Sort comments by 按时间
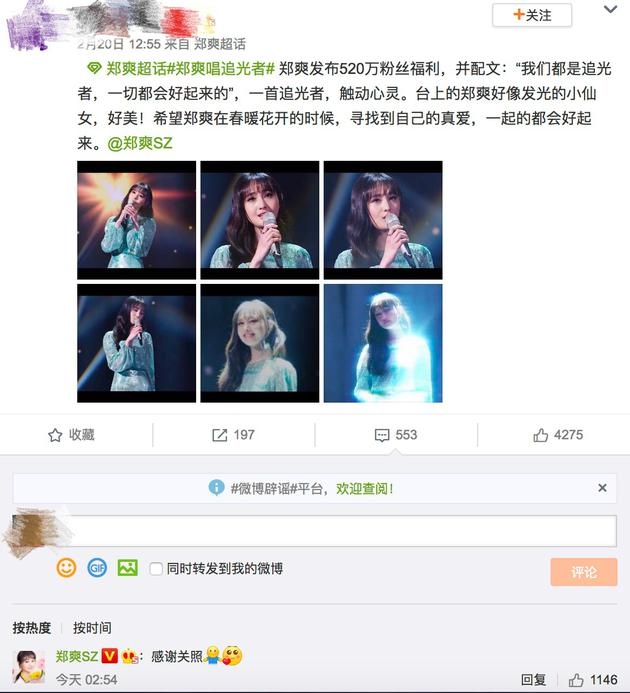 92,628
